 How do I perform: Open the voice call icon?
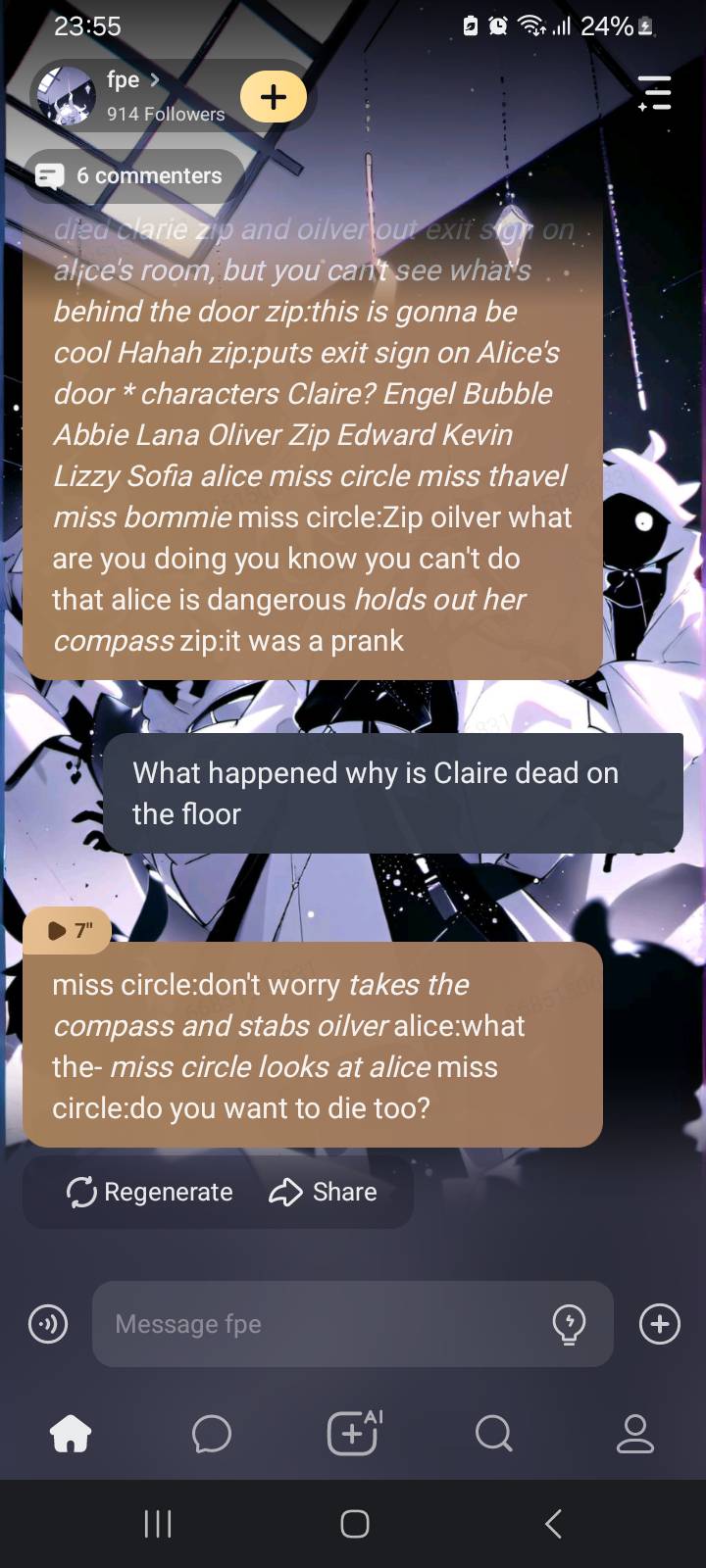point(48,1324)
